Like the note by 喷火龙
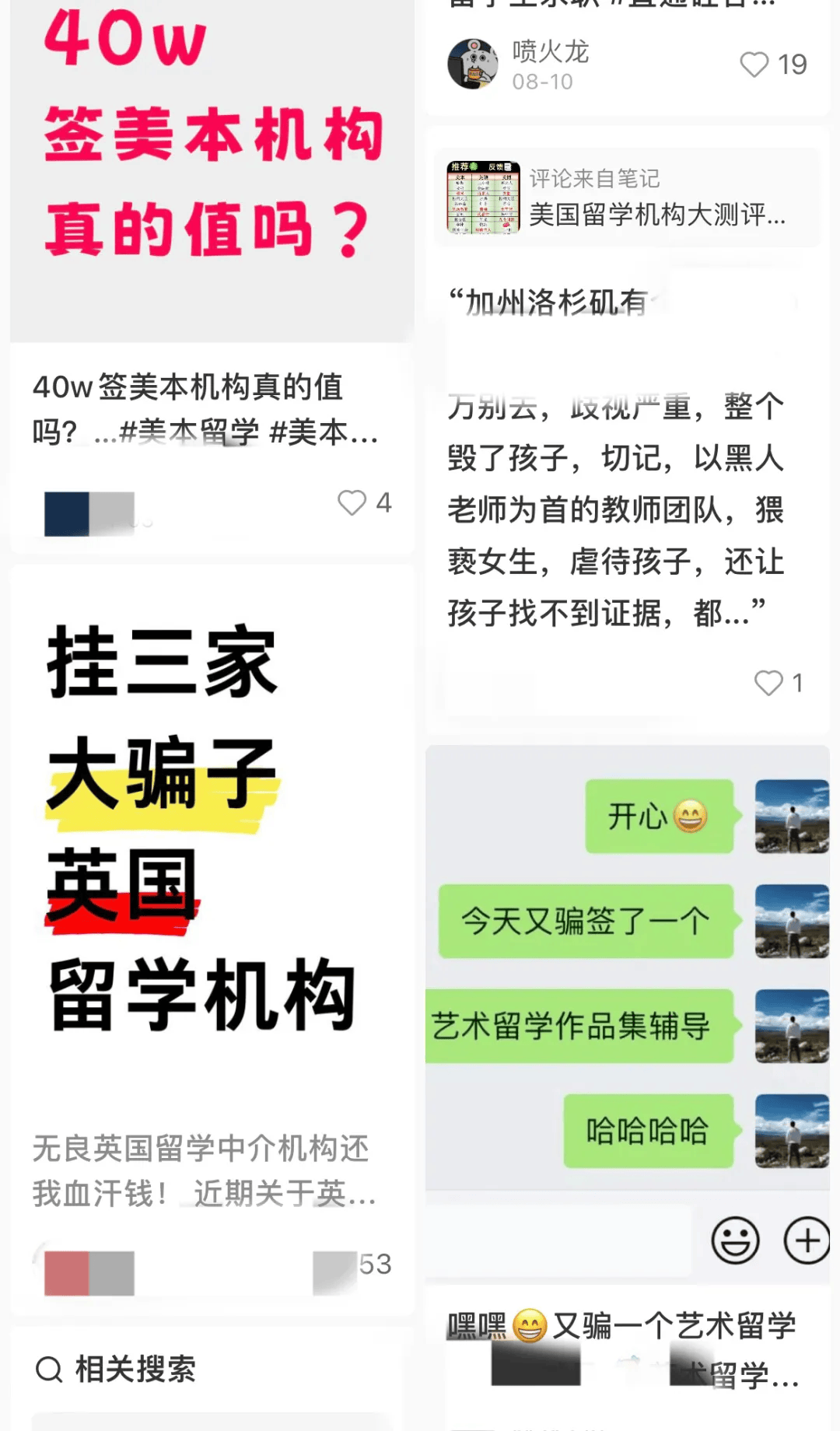 (754, 65)
